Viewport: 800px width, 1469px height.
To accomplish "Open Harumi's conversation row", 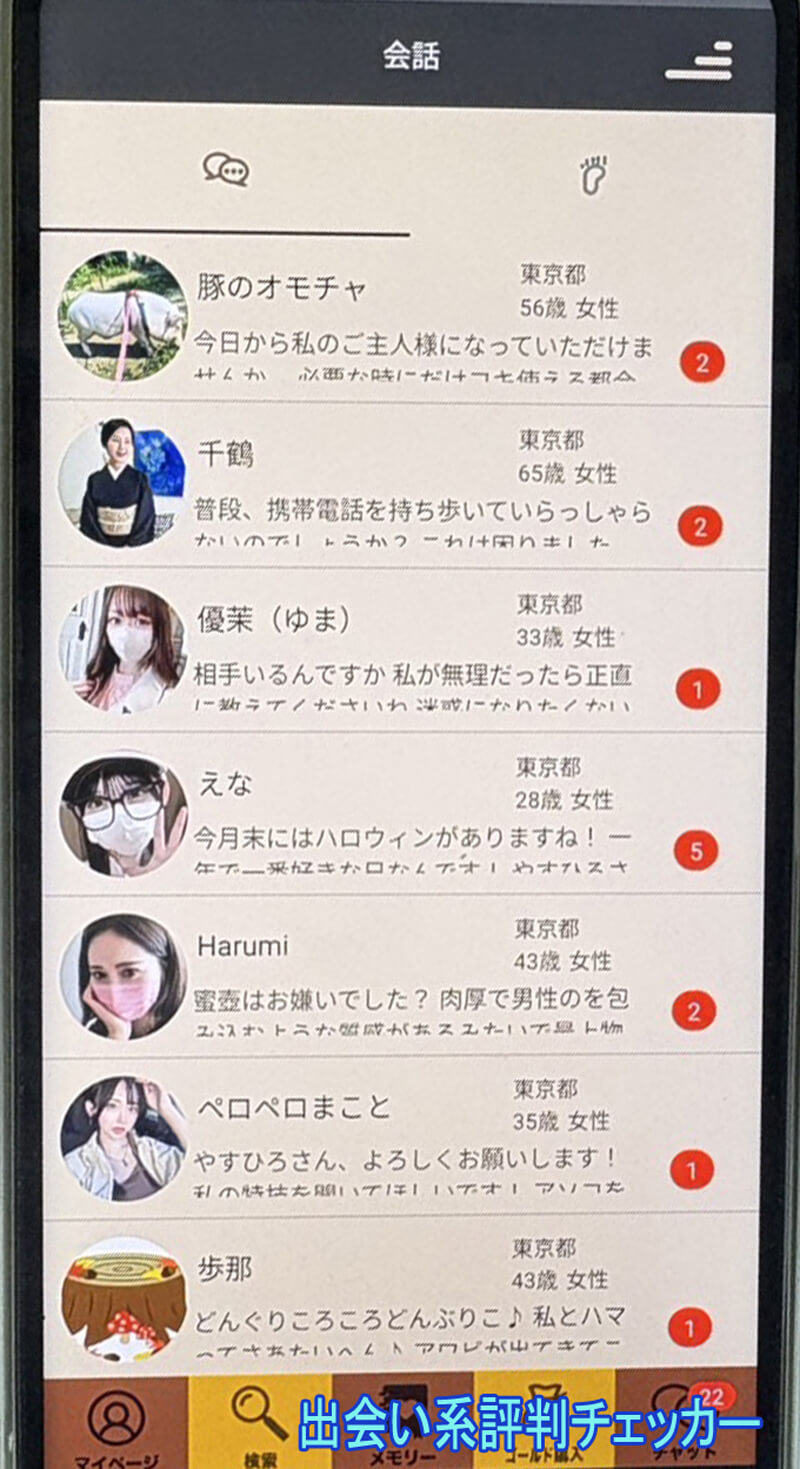I will point(400,975).
